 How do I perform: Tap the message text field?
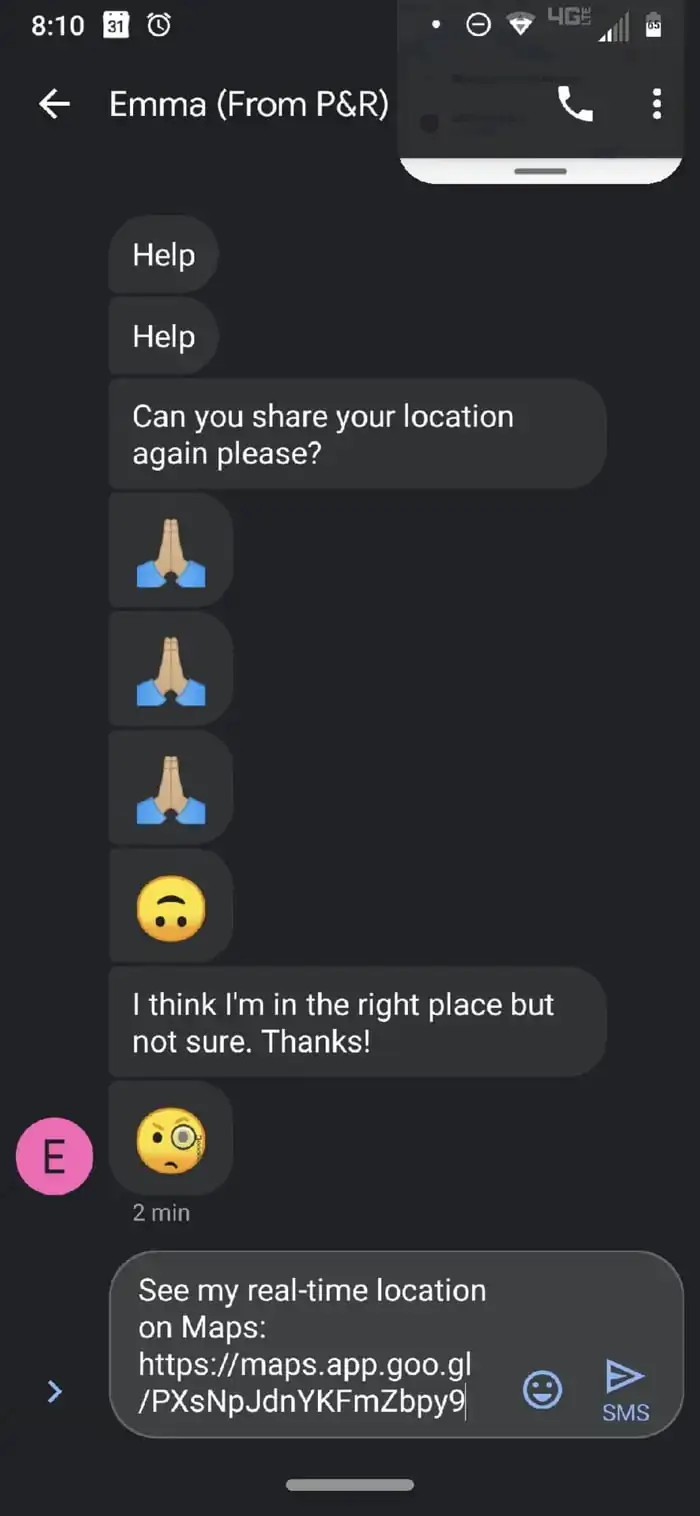(x=310, y=1345)
